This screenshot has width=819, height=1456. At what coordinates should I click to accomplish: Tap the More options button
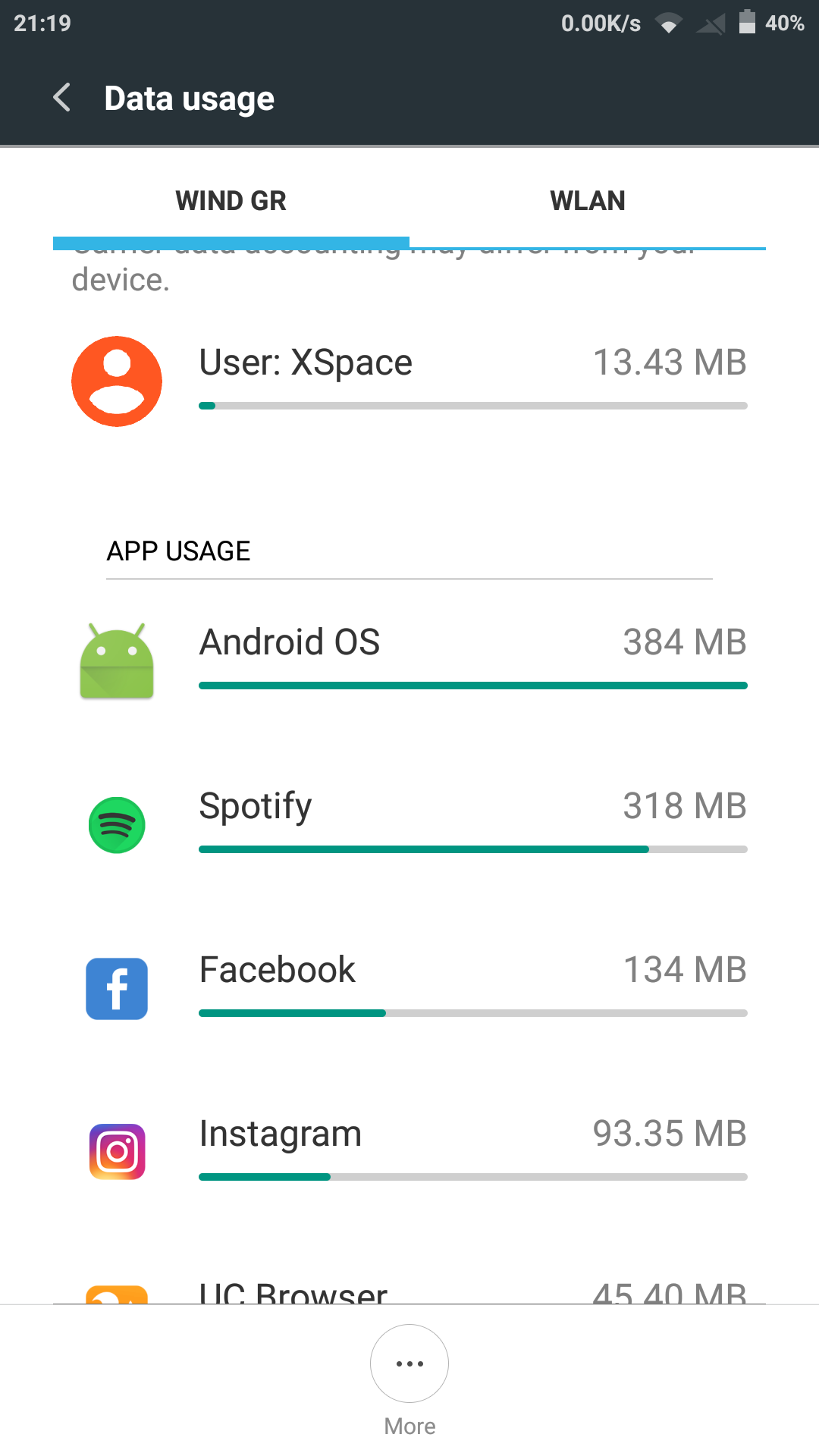tap(409, 1363)
